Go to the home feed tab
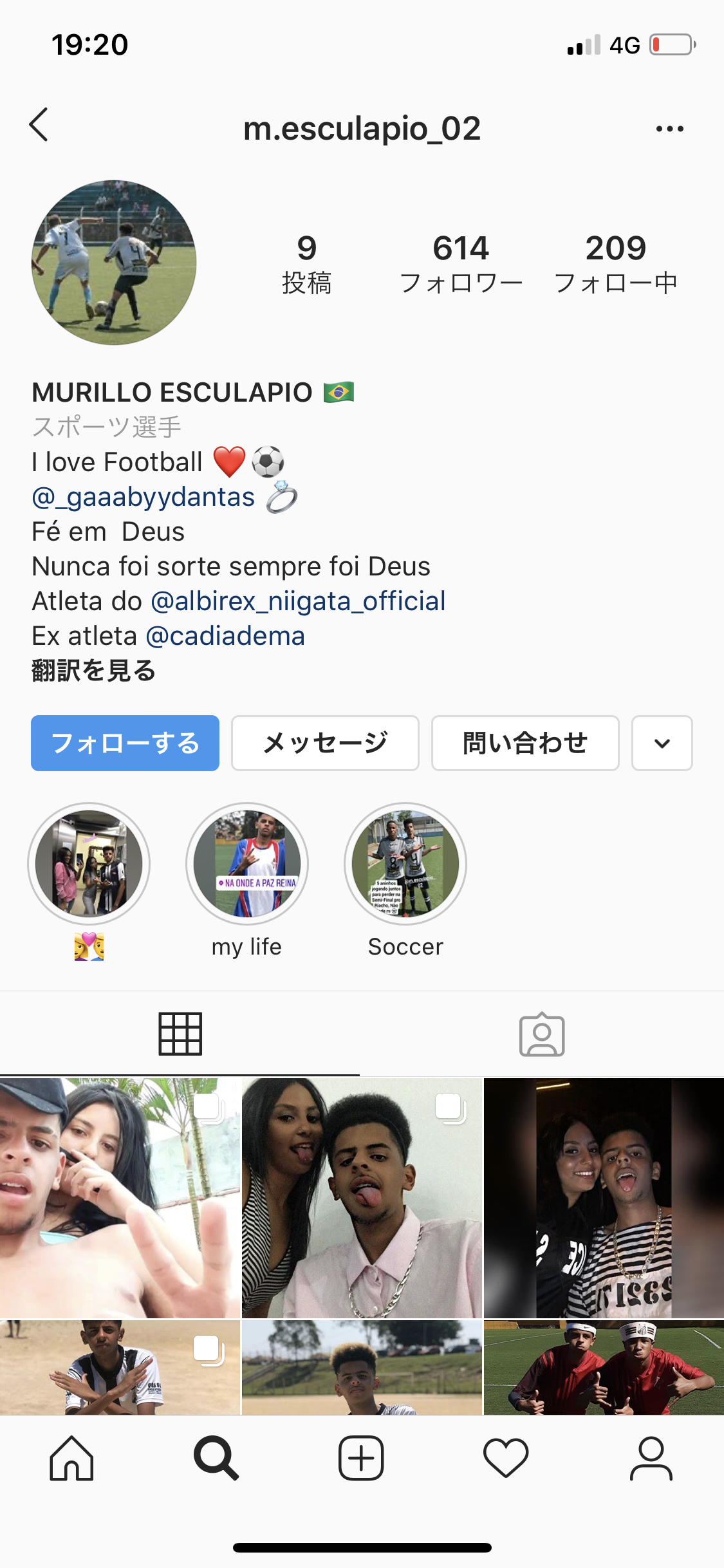Viewport: 724px width, 1568px height. [71, 1459]
